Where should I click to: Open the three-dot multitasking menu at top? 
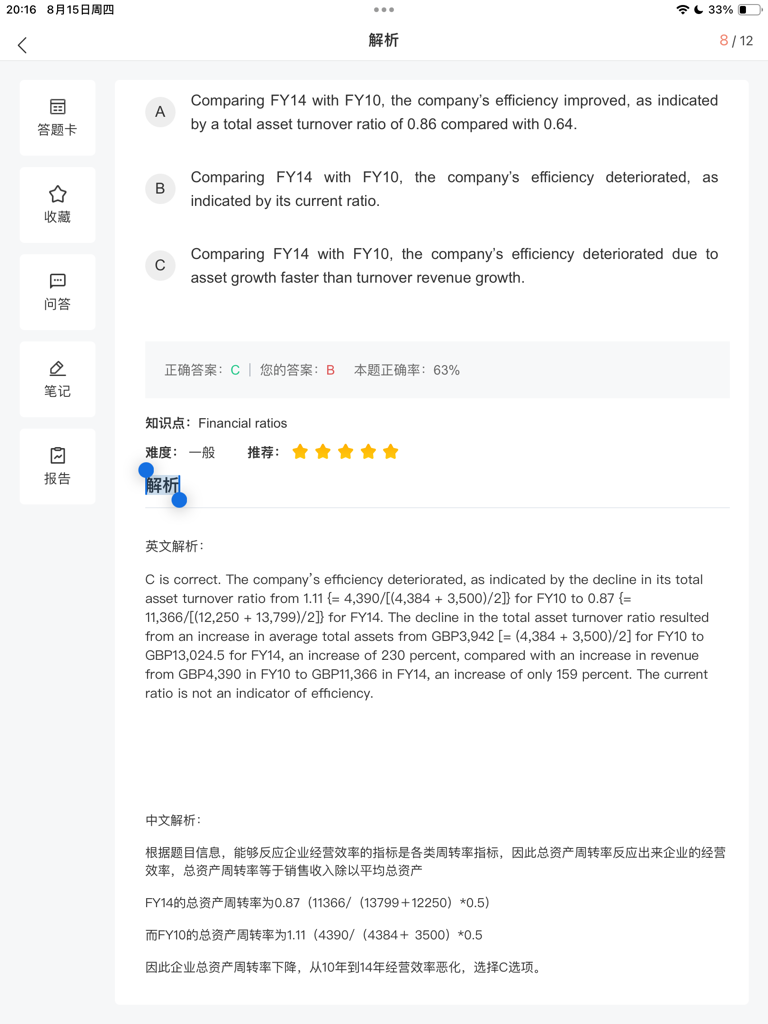coord(384,10)
